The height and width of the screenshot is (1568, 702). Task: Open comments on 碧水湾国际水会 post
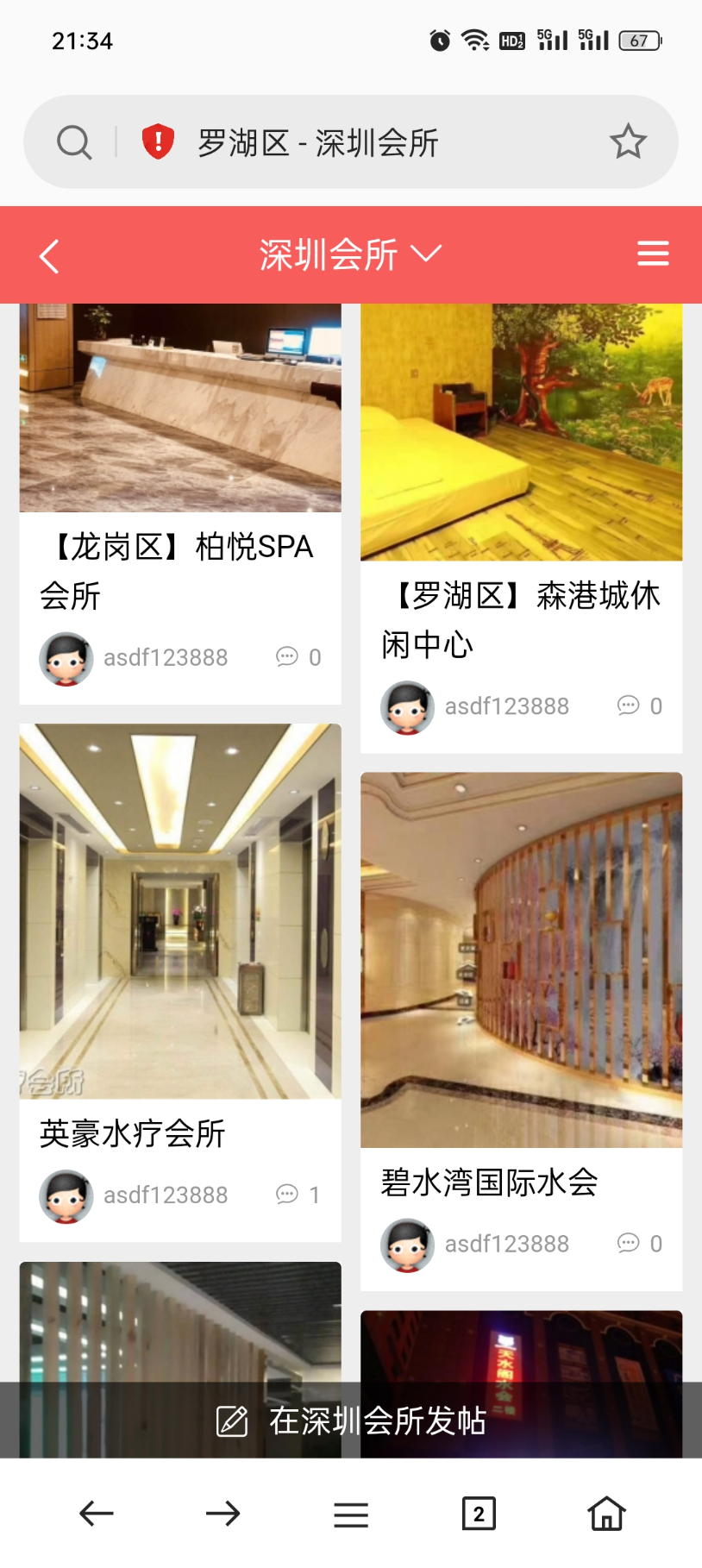[640, 1244]
